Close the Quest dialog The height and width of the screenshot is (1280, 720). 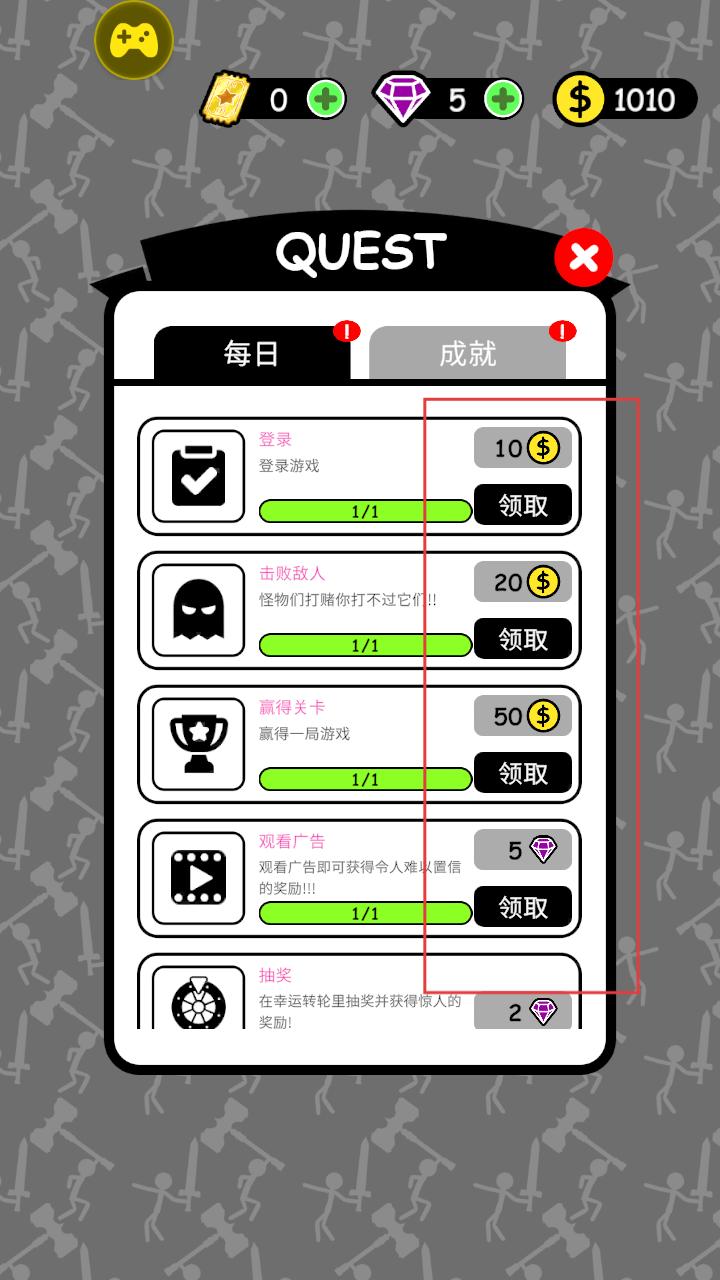click(583, 258)
